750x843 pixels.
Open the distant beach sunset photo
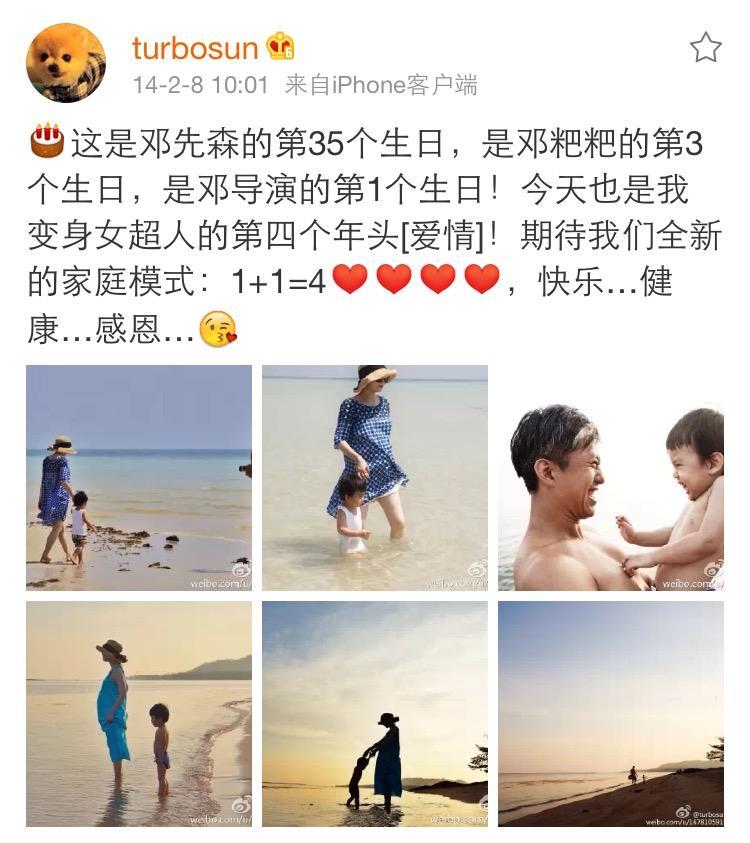[x=611, y=713]
